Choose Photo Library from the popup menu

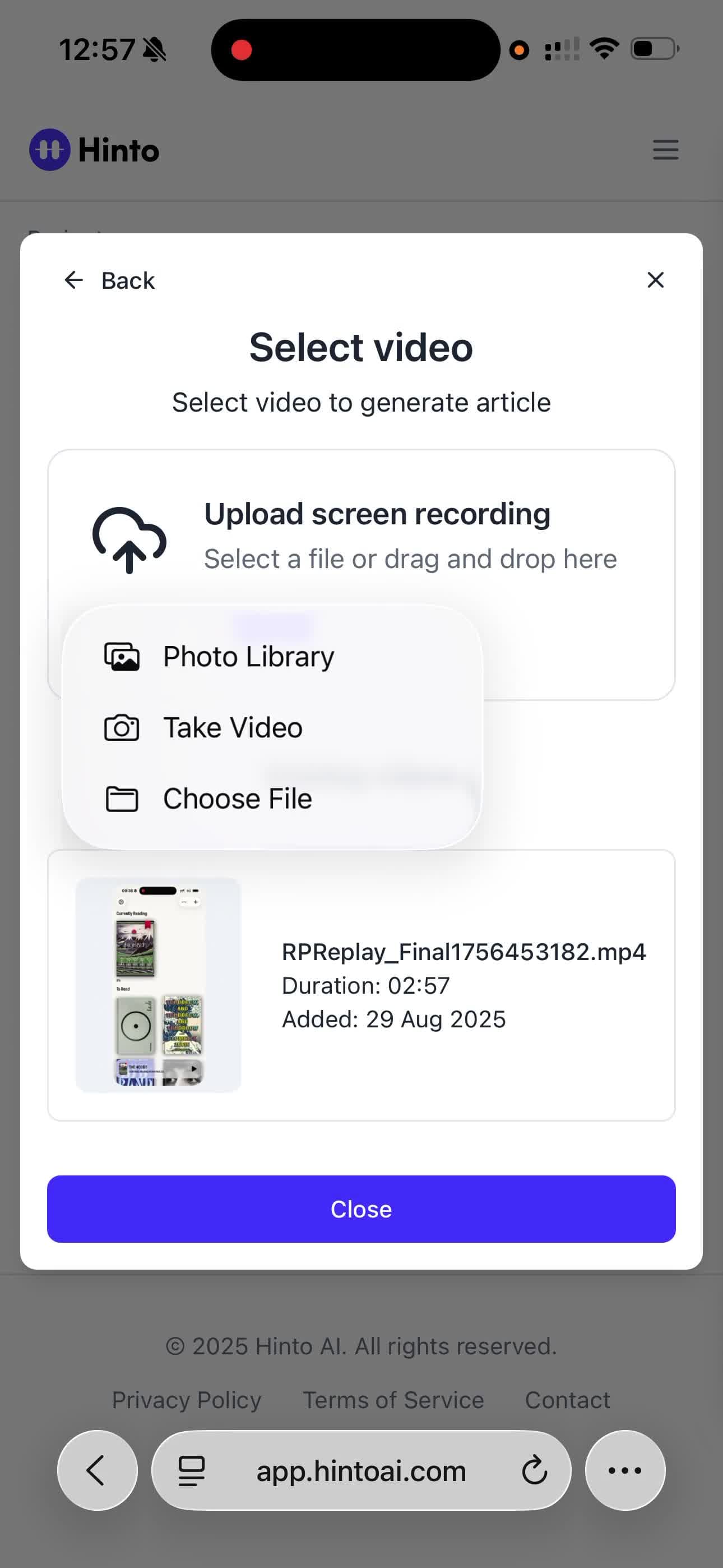point(248,657)
